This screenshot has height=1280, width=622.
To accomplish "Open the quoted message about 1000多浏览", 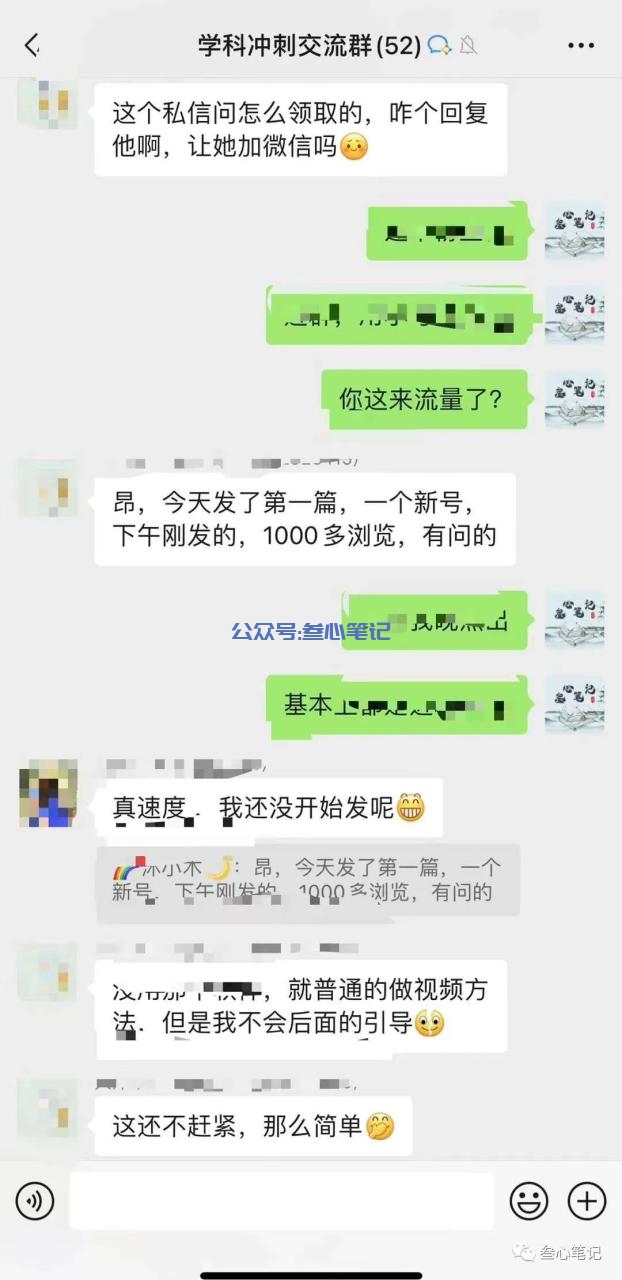I will pos(307,880).
